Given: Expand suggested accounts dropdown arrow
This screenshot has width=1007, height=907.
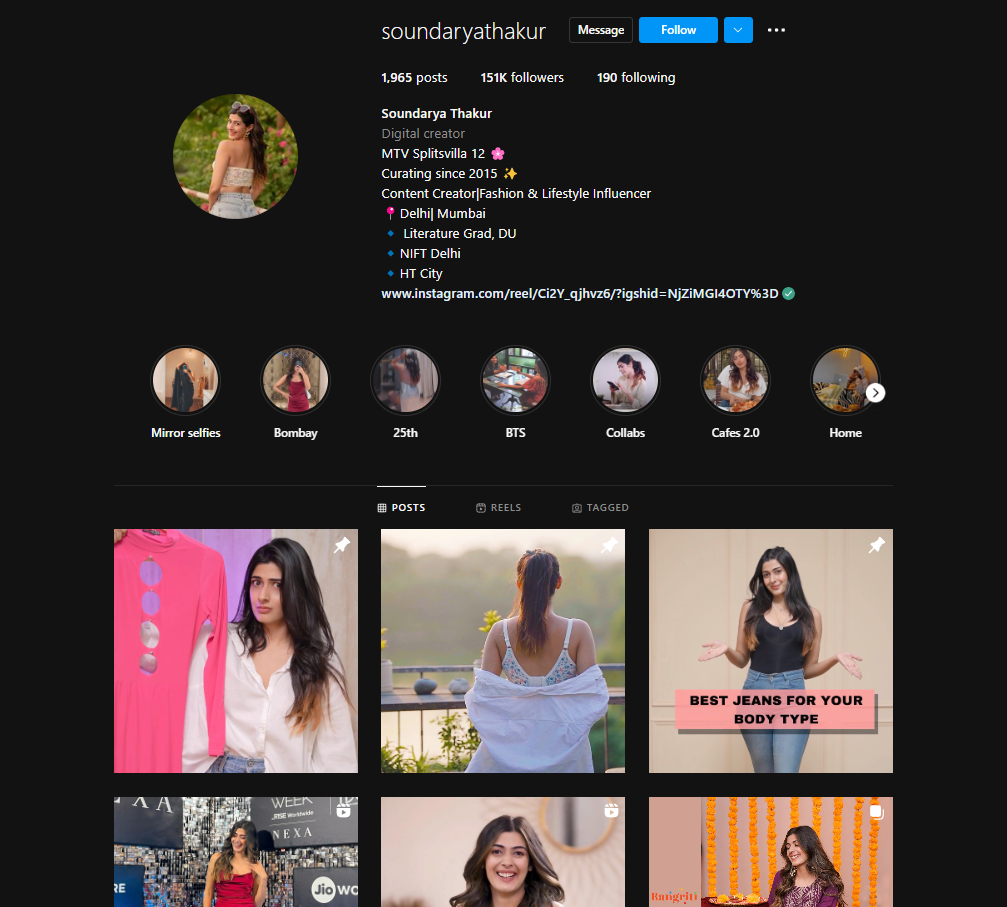Looking at the screenshot, I should 738,30.
